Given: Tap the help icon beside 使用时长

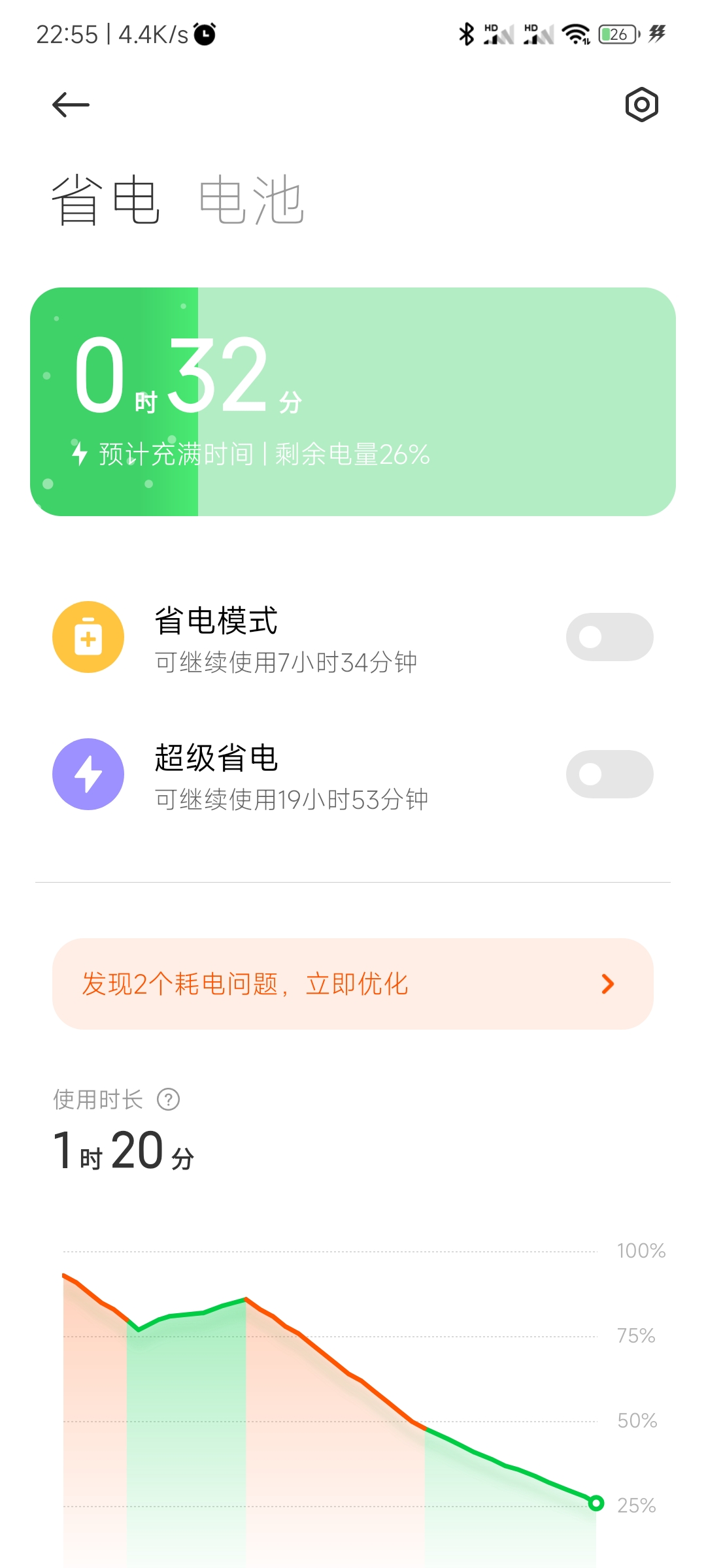Looking at the screenshot, I should [169, 1100].
